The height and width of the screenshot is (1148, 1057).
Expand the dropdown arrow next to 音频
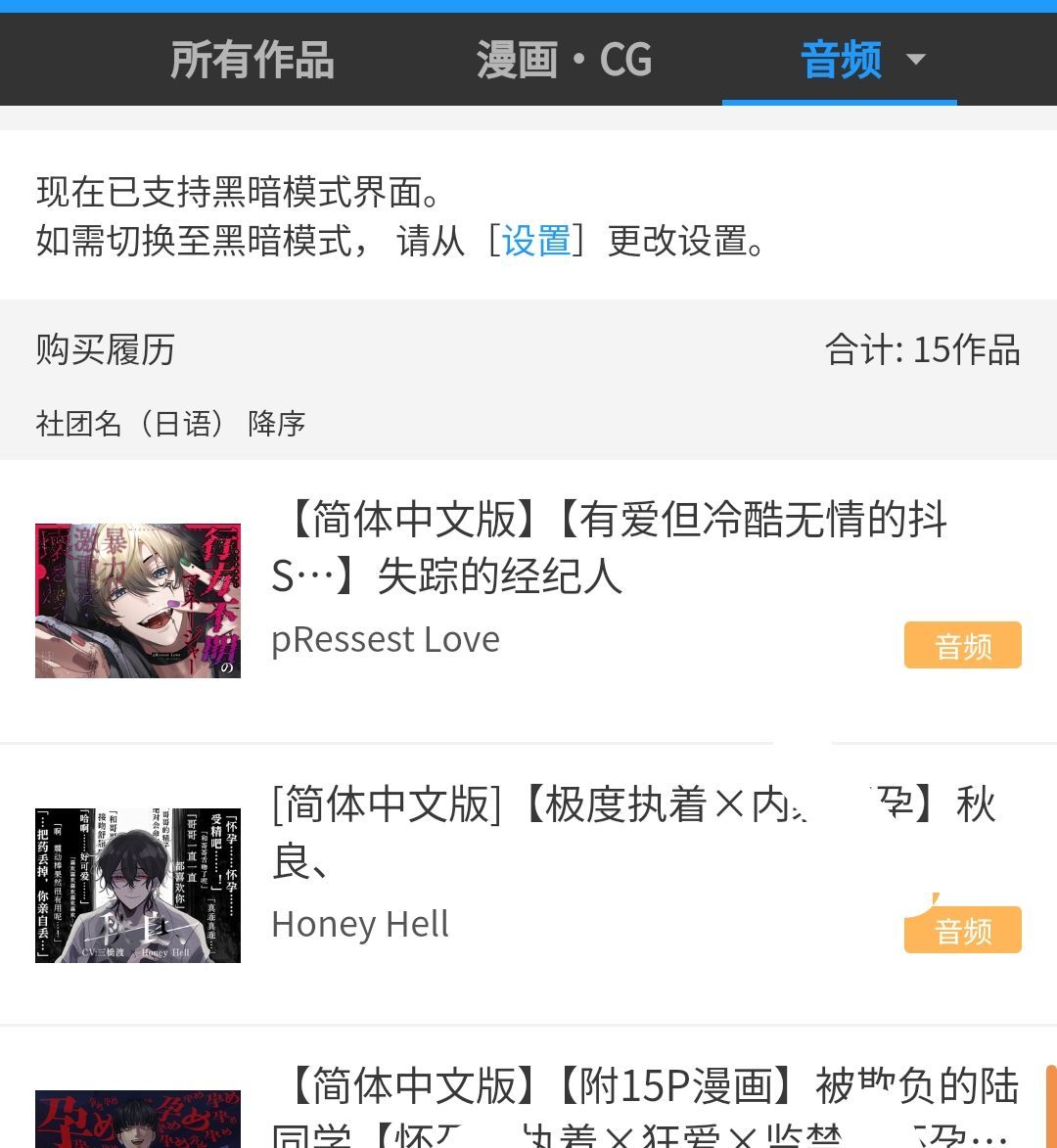click(917, 61)
